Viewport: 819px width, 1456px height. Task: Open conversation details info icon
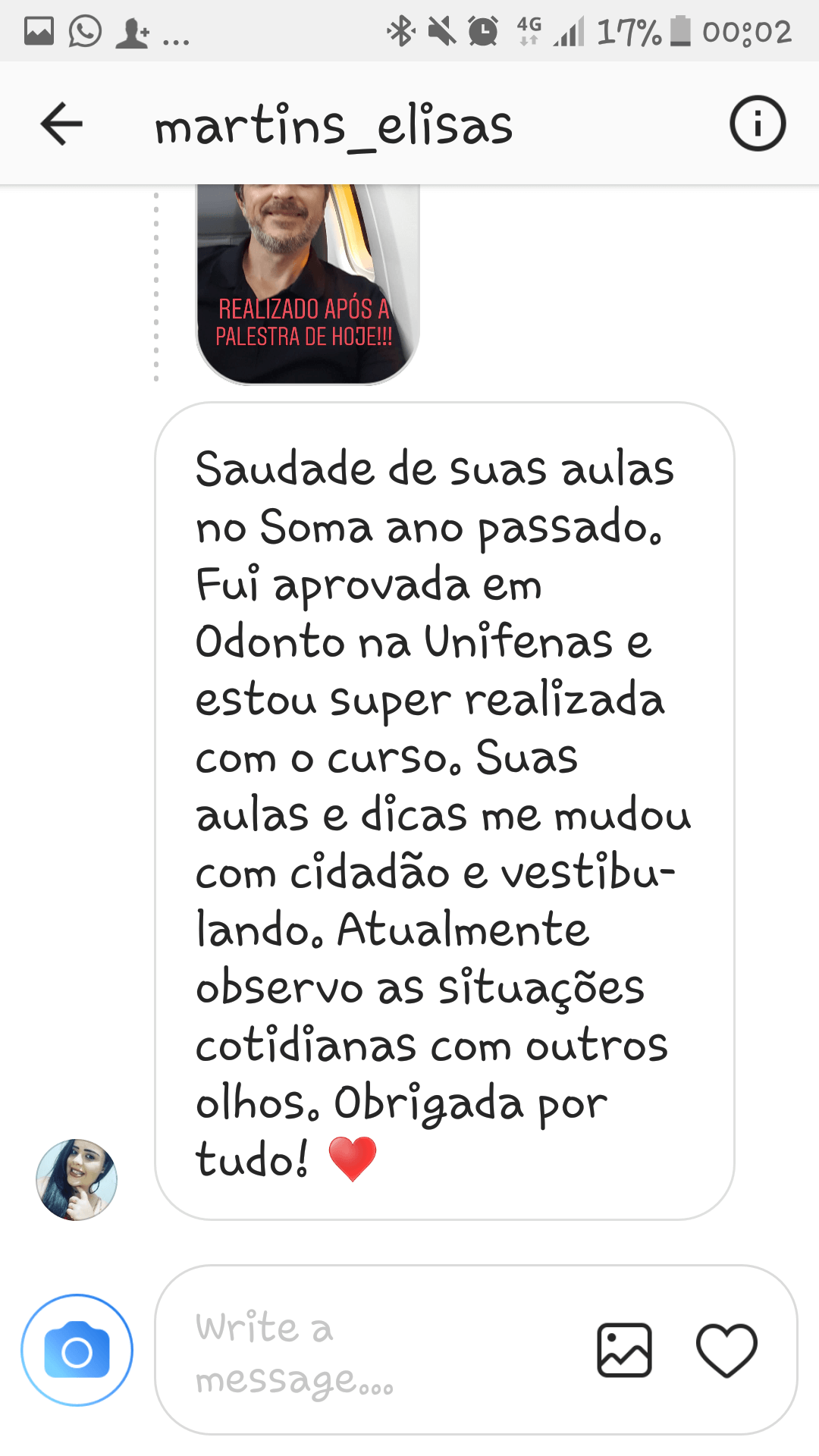tap(757, 124)
